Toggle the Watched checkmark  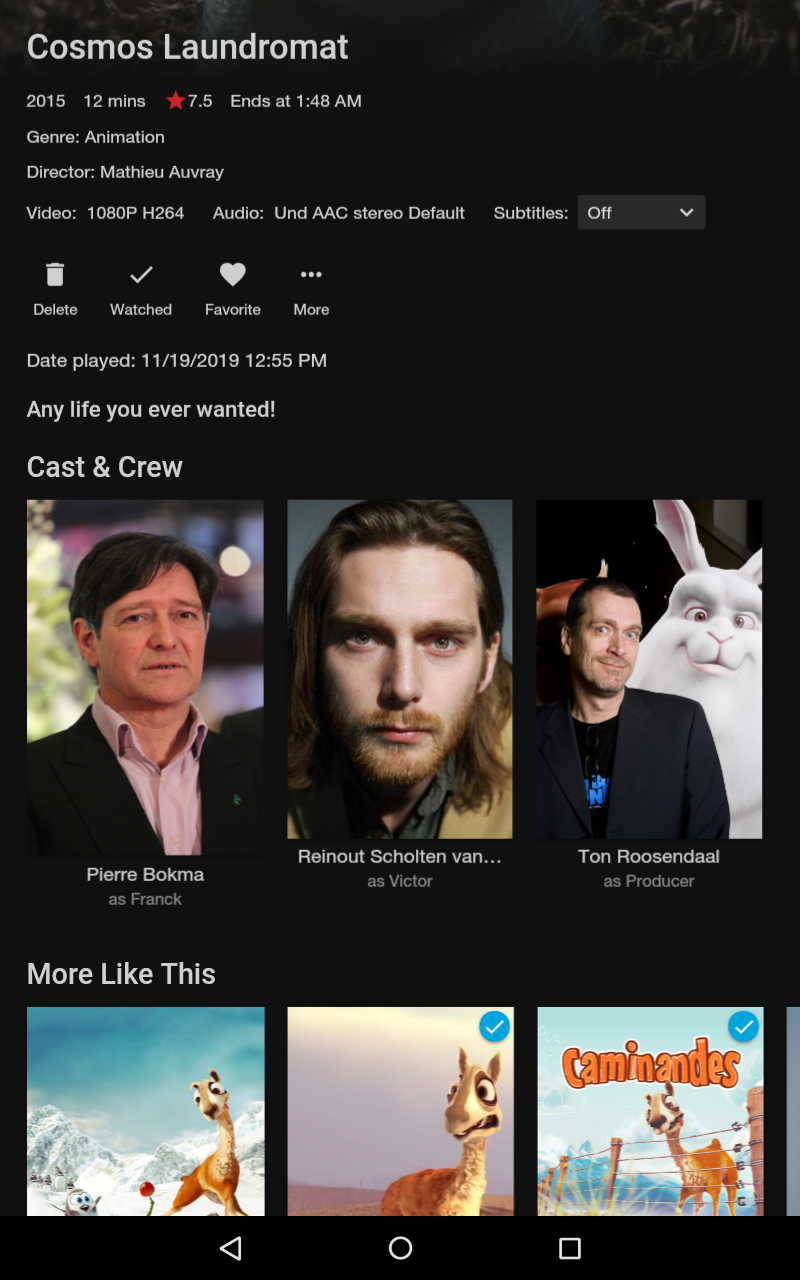pyautogui.click(x=141, y=288)
